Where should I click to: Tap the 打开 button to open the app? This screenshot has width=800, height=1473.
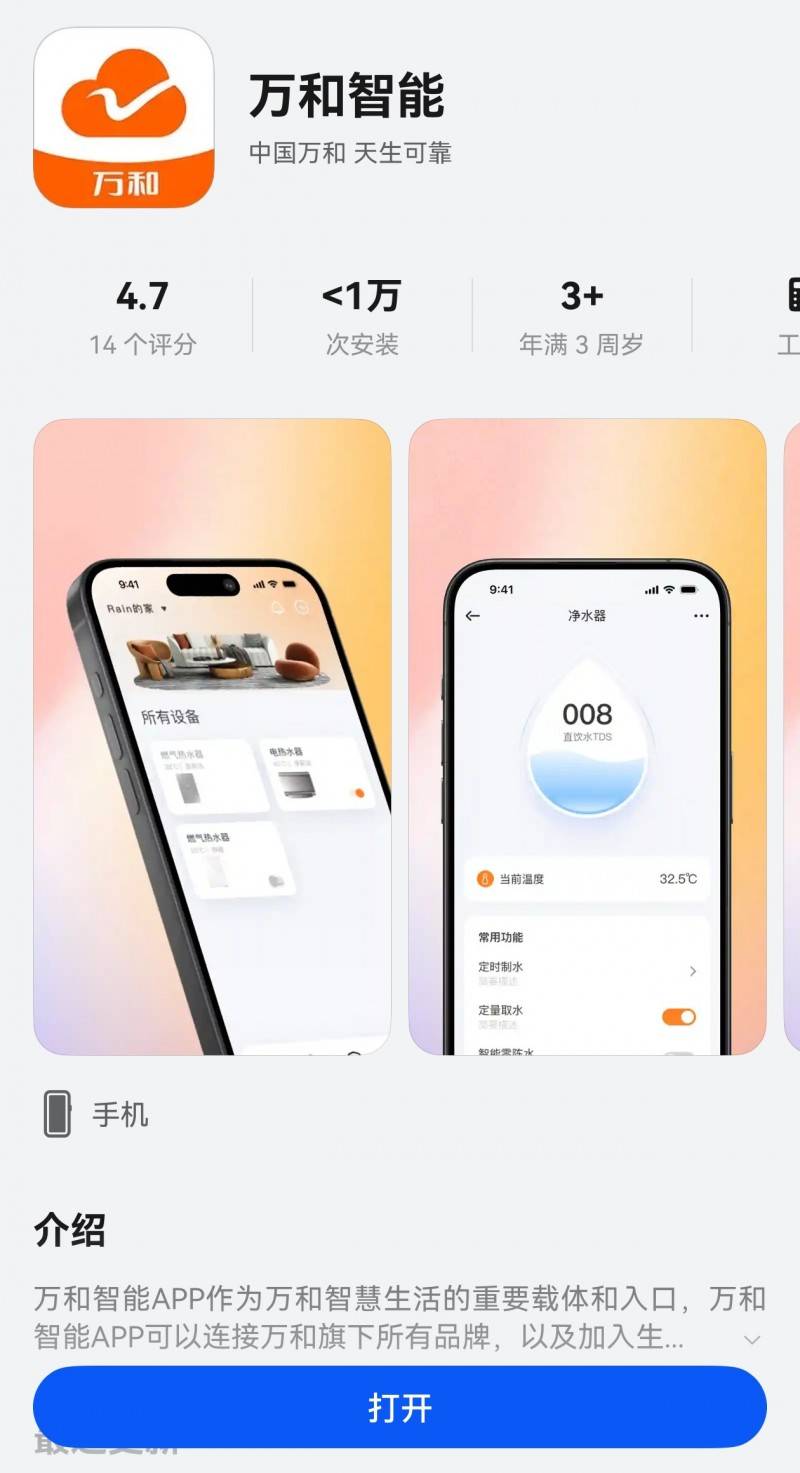point(400,1407)
